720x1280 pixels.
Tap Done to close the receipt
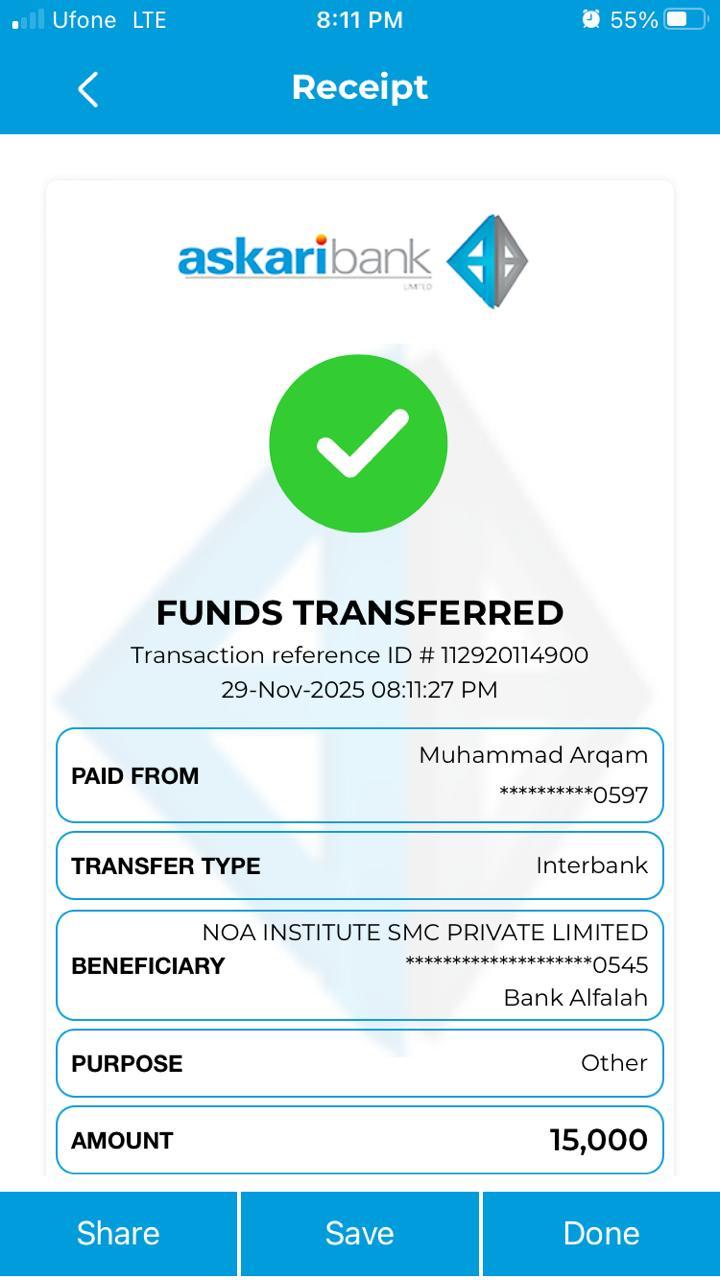point(601,1233)
